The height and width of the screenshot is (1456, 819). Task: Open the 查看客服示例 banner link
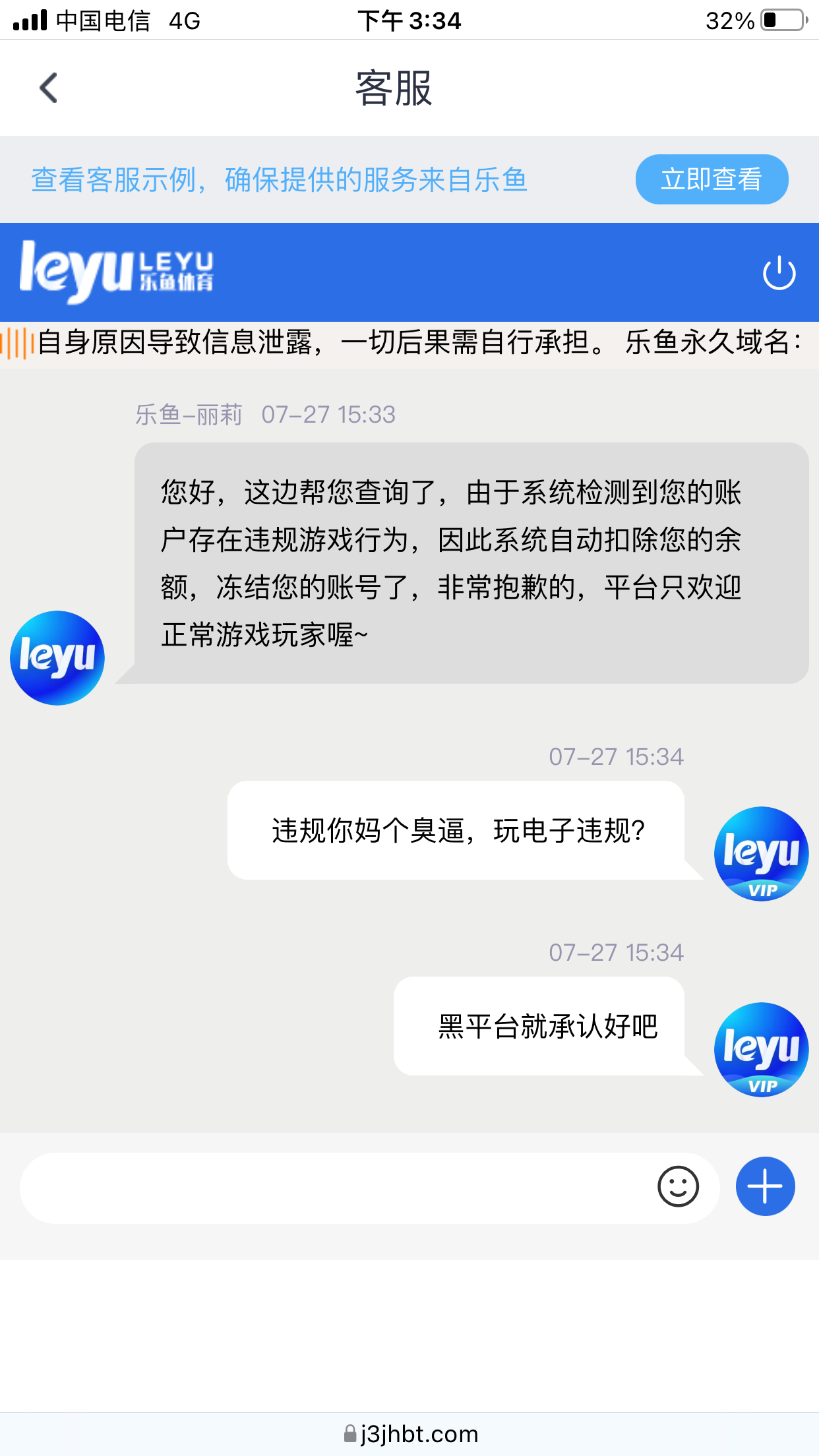280,180
